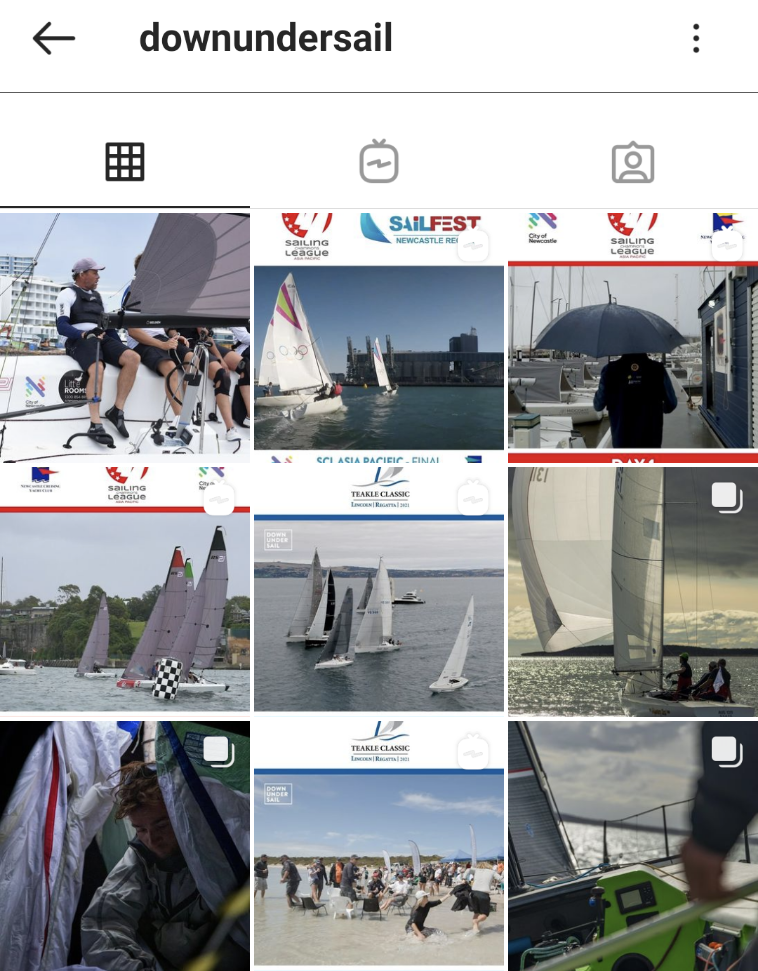Switch to the grid posts tab
The image size is (758, 971).
pyautogui.click(x=125, y=162)
